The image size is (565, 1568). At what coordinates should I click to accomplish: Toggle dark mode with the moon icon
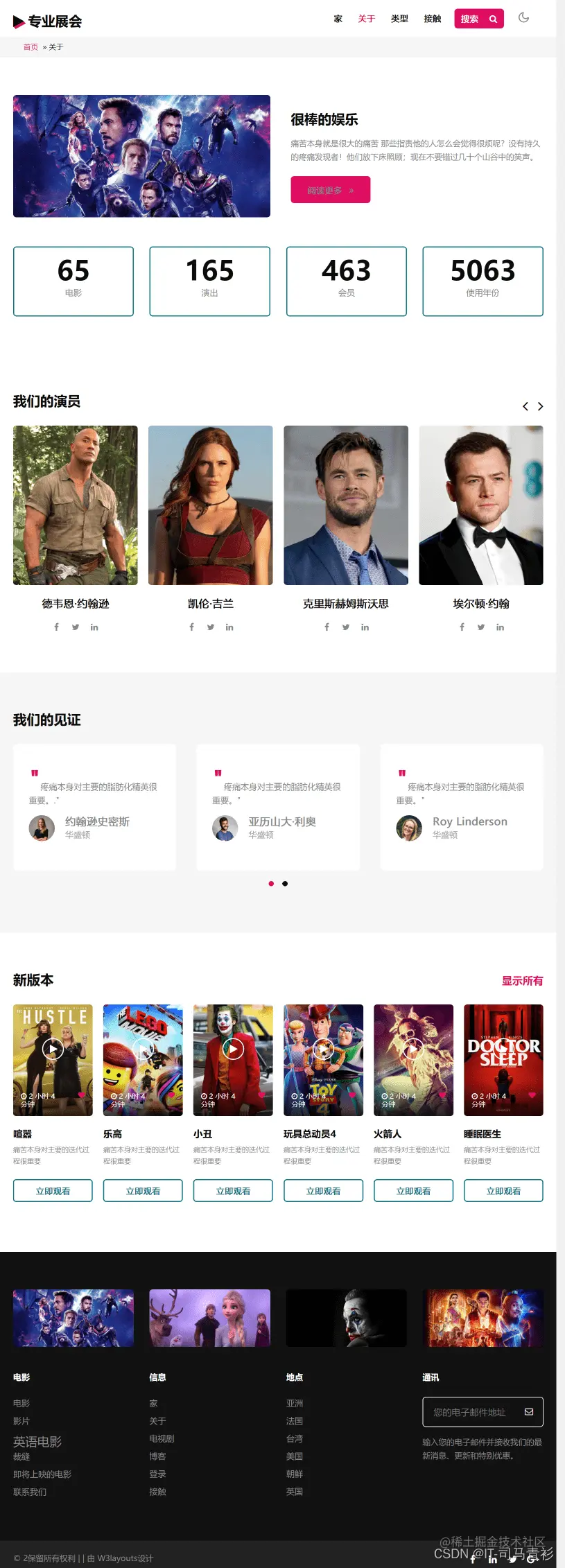524,17
